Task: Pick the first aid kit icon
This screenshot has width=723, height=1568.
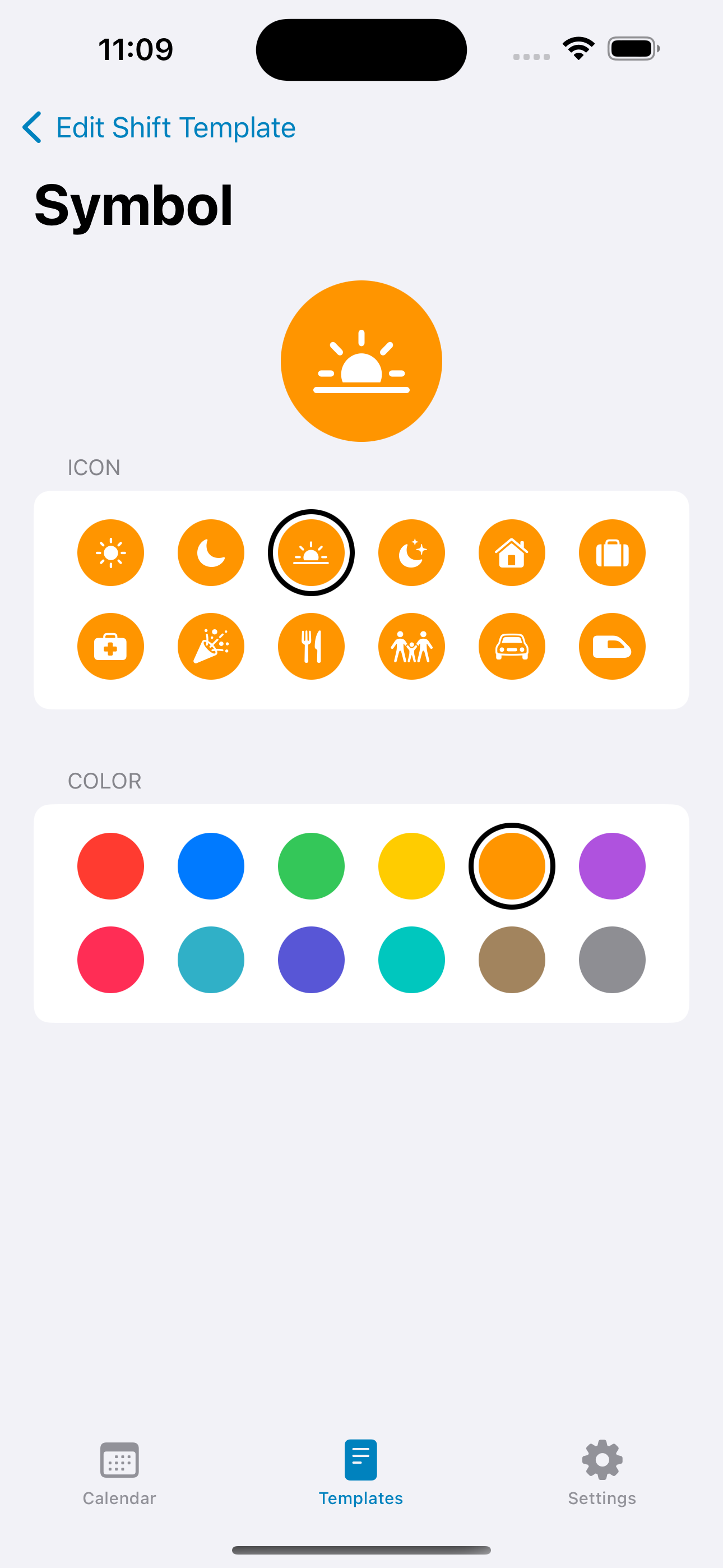Action: point(111,647)
